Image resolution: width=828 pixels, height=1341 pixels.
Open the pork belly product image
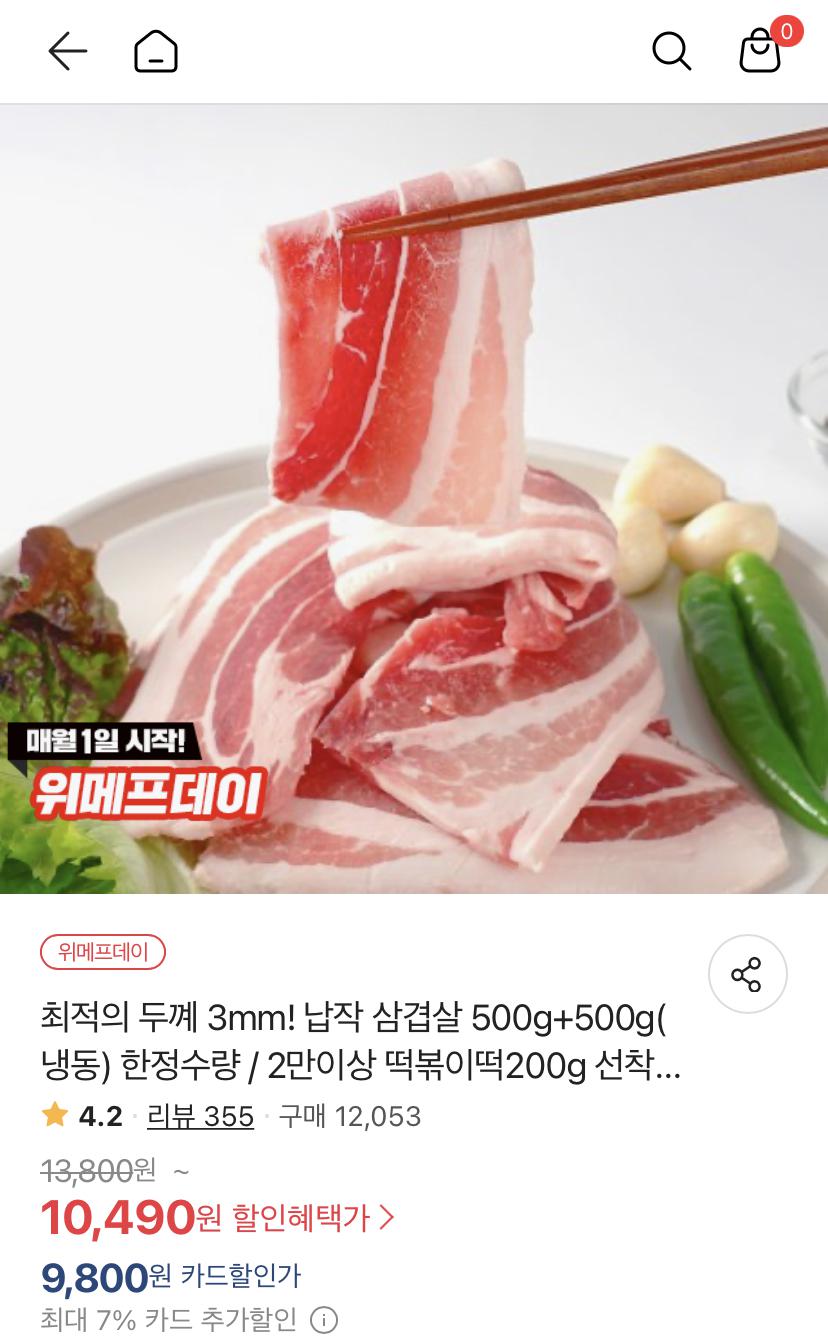(x=414, y=500)
